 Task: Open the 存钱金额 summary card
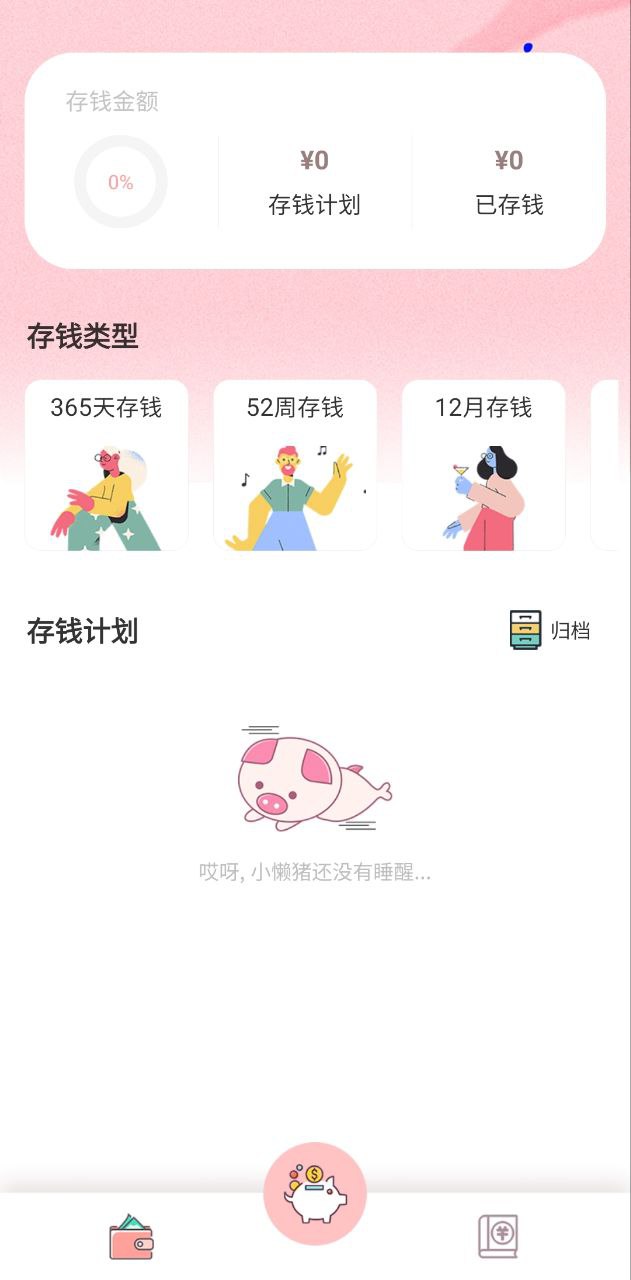(315, 161)
